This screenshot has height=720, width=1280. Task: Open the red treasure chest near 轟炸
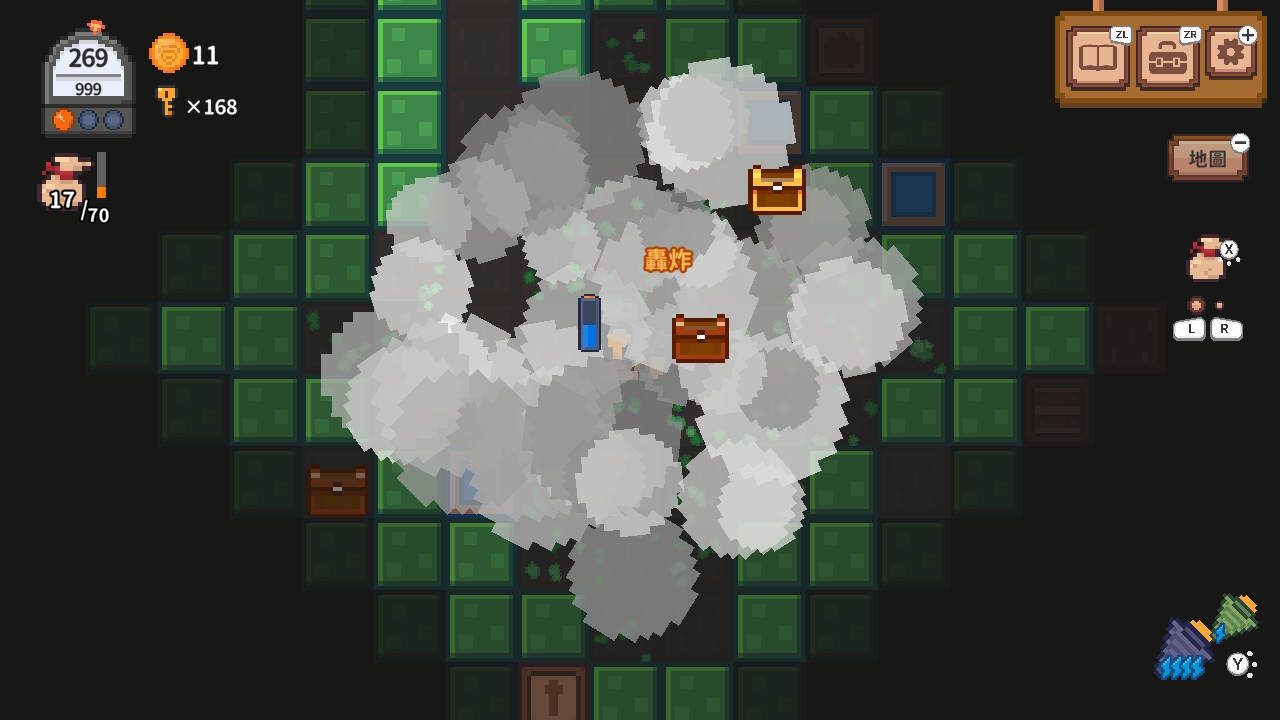pyautogui.click(x=700, y=338)
